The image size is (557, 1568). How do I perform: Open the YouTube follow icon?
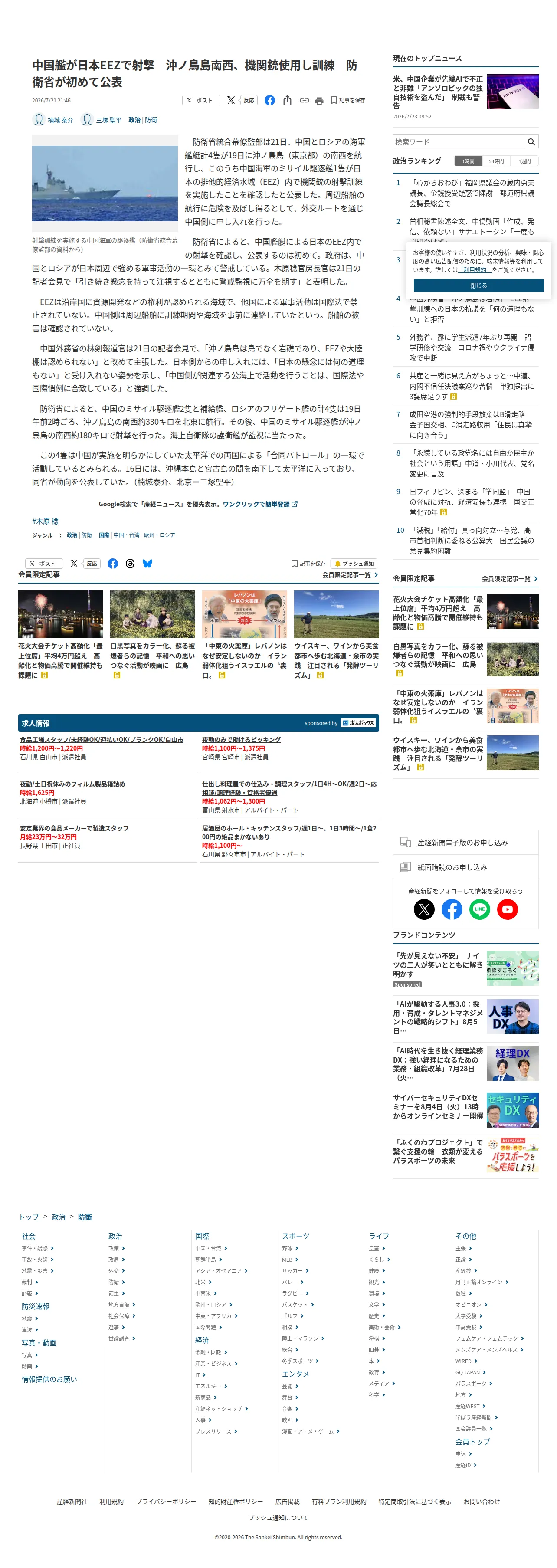click(x=507, y=909)
